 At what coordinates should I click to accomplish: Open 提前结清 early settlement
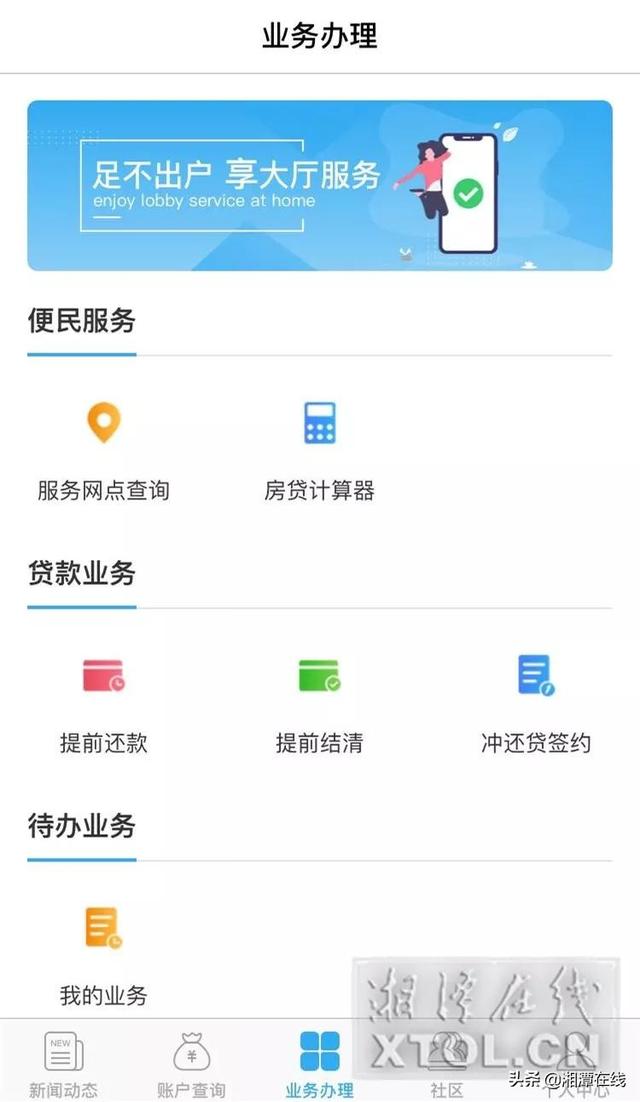point(319,703)
